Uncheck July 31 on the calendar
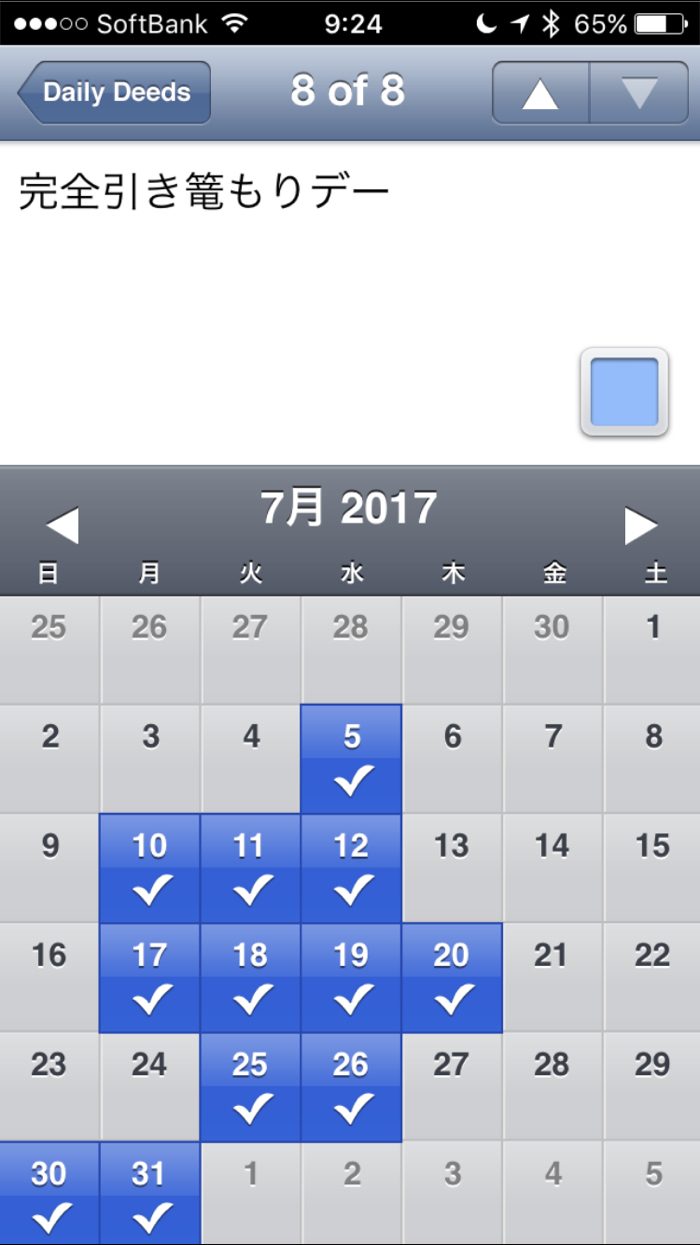This screenshot has width=700, height=1245. pyautogui.click(x=150, y=1195)
